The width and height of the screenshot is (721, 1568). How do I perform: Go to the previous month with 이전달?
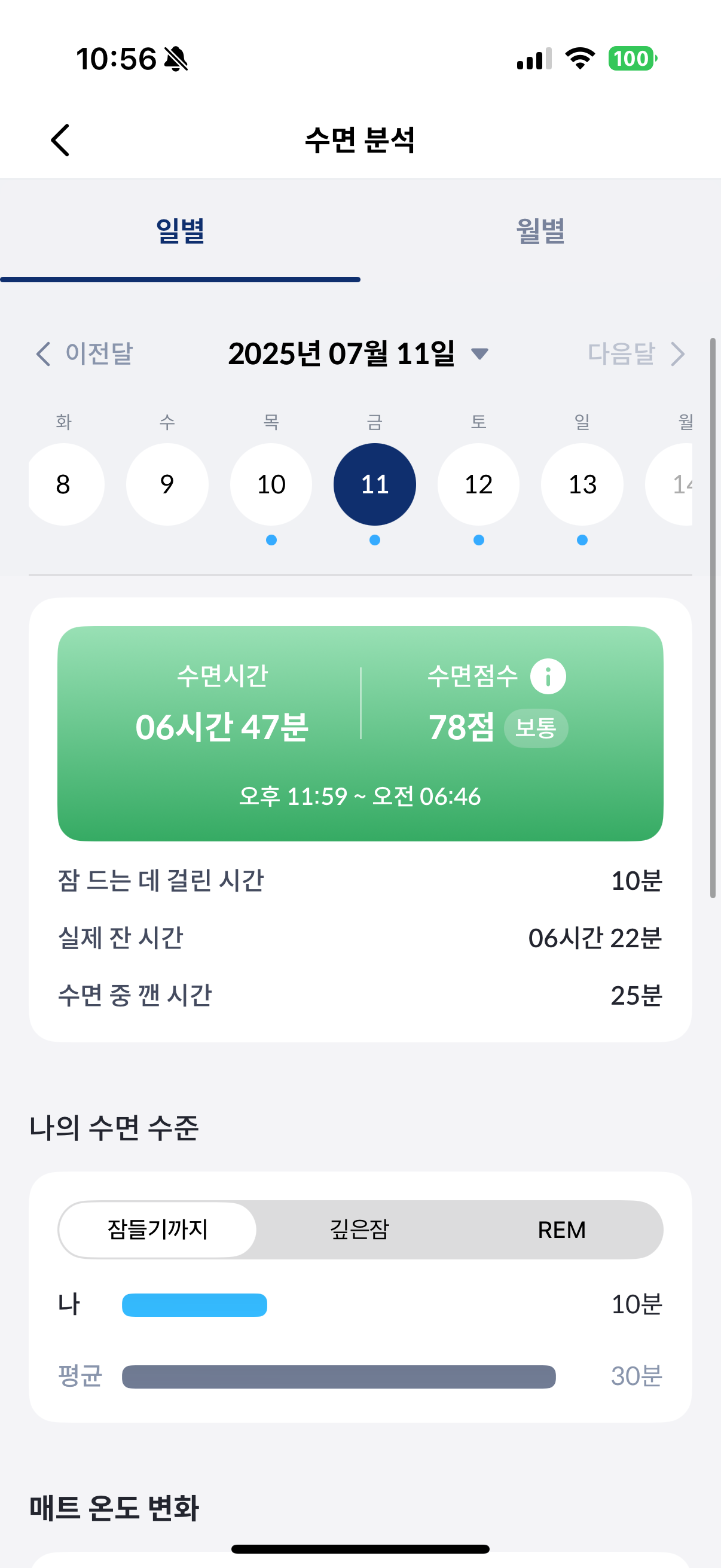click(84, 353)
